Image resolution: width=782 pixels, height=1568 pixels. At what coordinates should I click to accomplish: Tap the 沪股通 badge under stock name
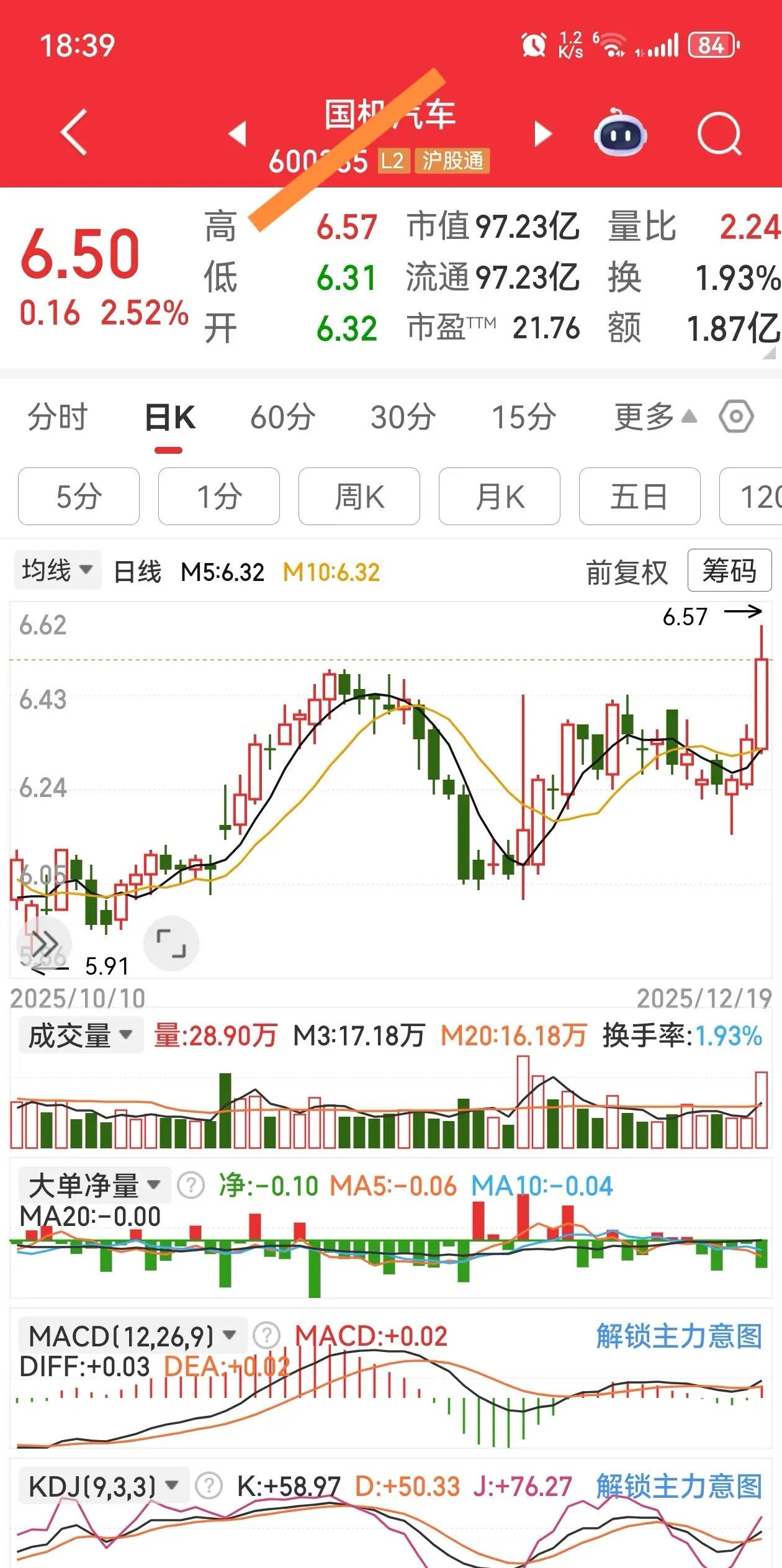[452, 161]
